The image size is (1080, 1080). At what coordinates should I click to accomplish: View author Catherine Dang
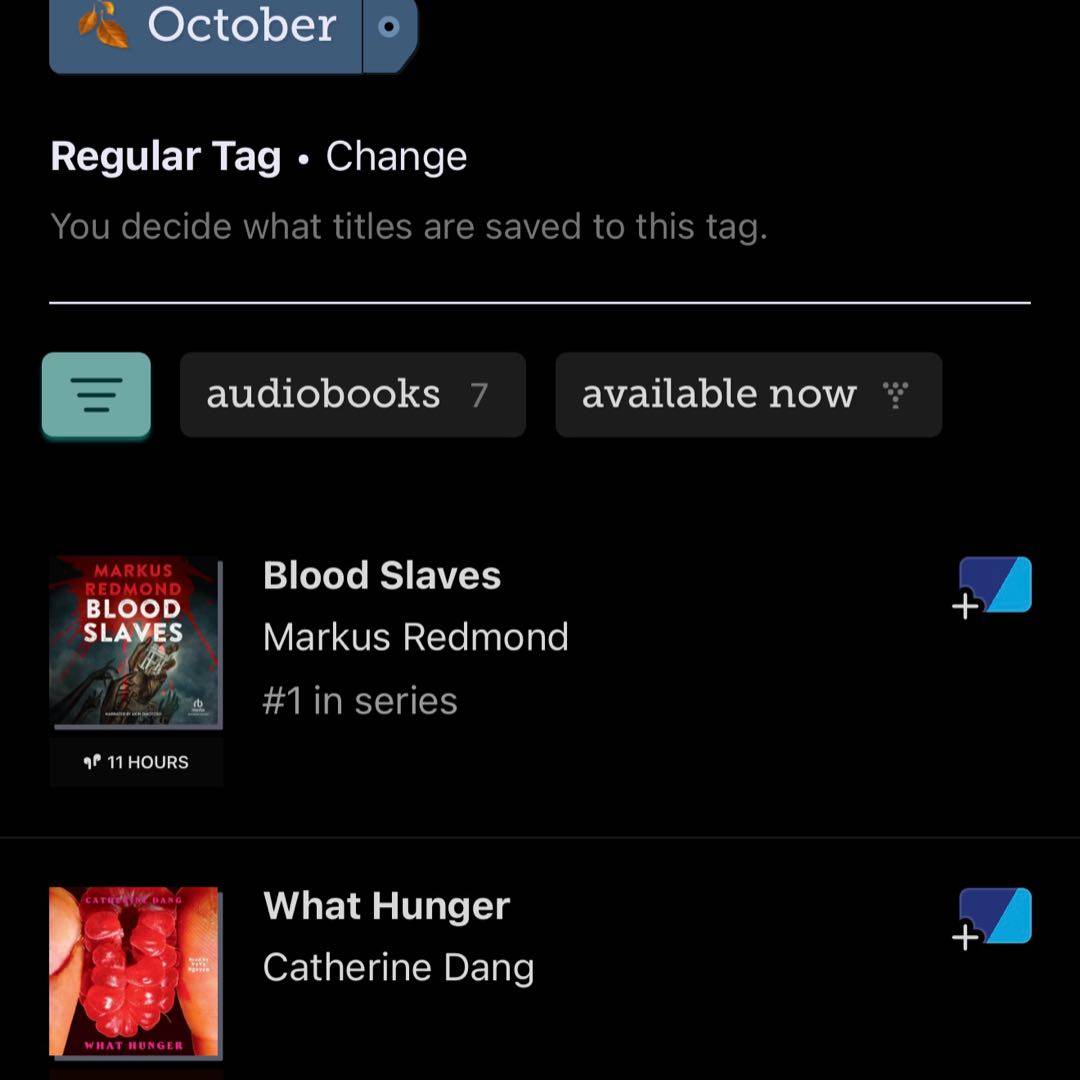398,967
